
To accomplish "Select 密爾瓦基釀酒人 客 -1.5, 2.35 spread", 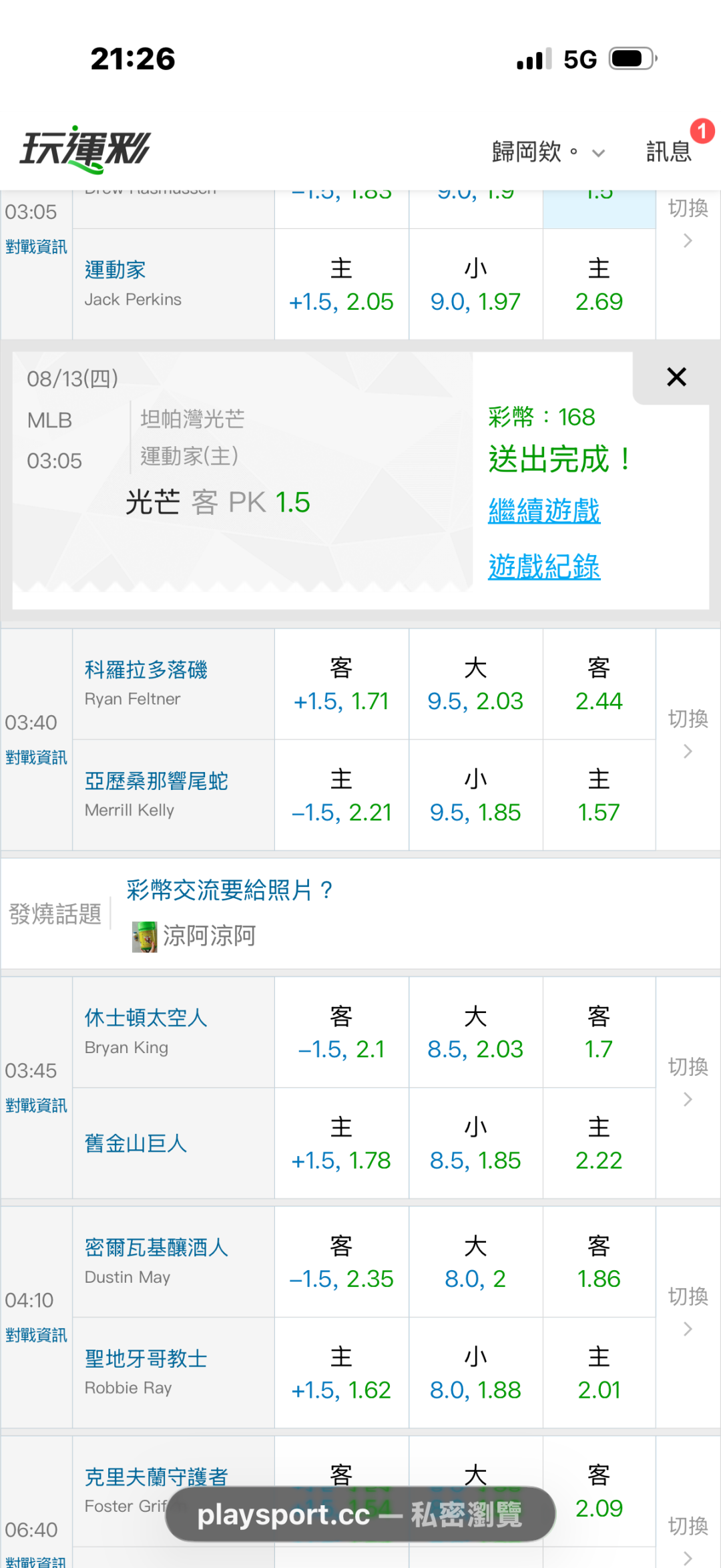I will (341, 1262).
